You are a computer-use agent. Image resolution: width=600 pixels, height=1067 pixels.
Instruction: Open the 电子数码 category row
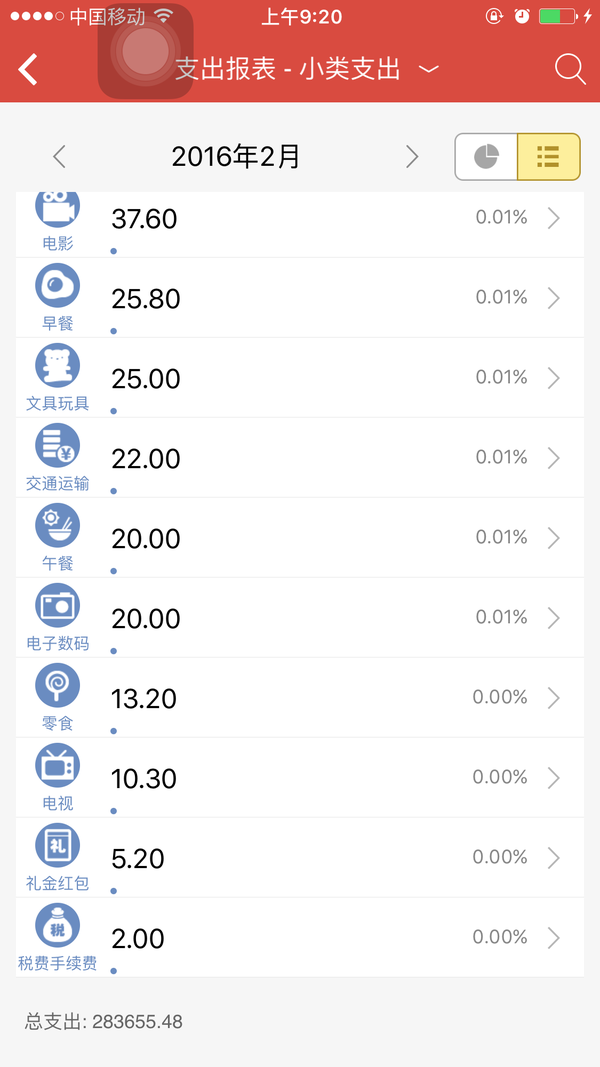pos(300,618)
